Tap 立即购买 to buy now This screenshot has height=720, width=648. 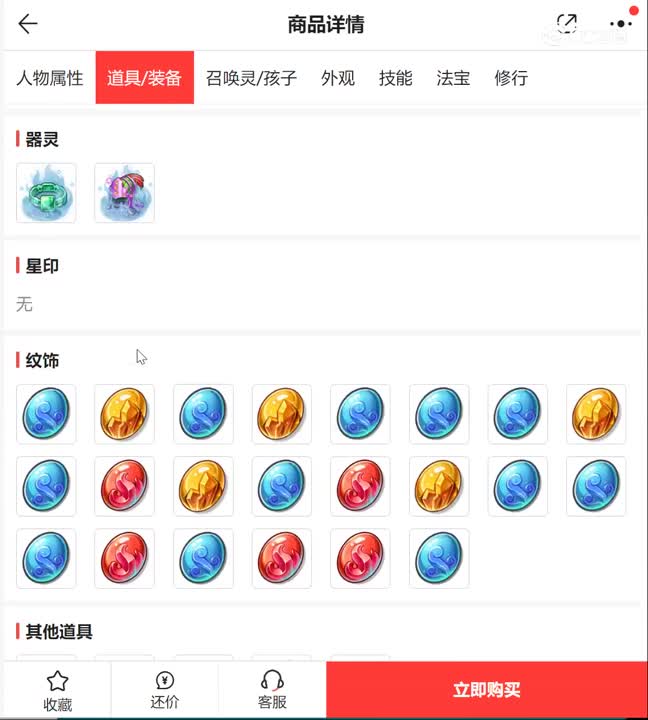486,690
